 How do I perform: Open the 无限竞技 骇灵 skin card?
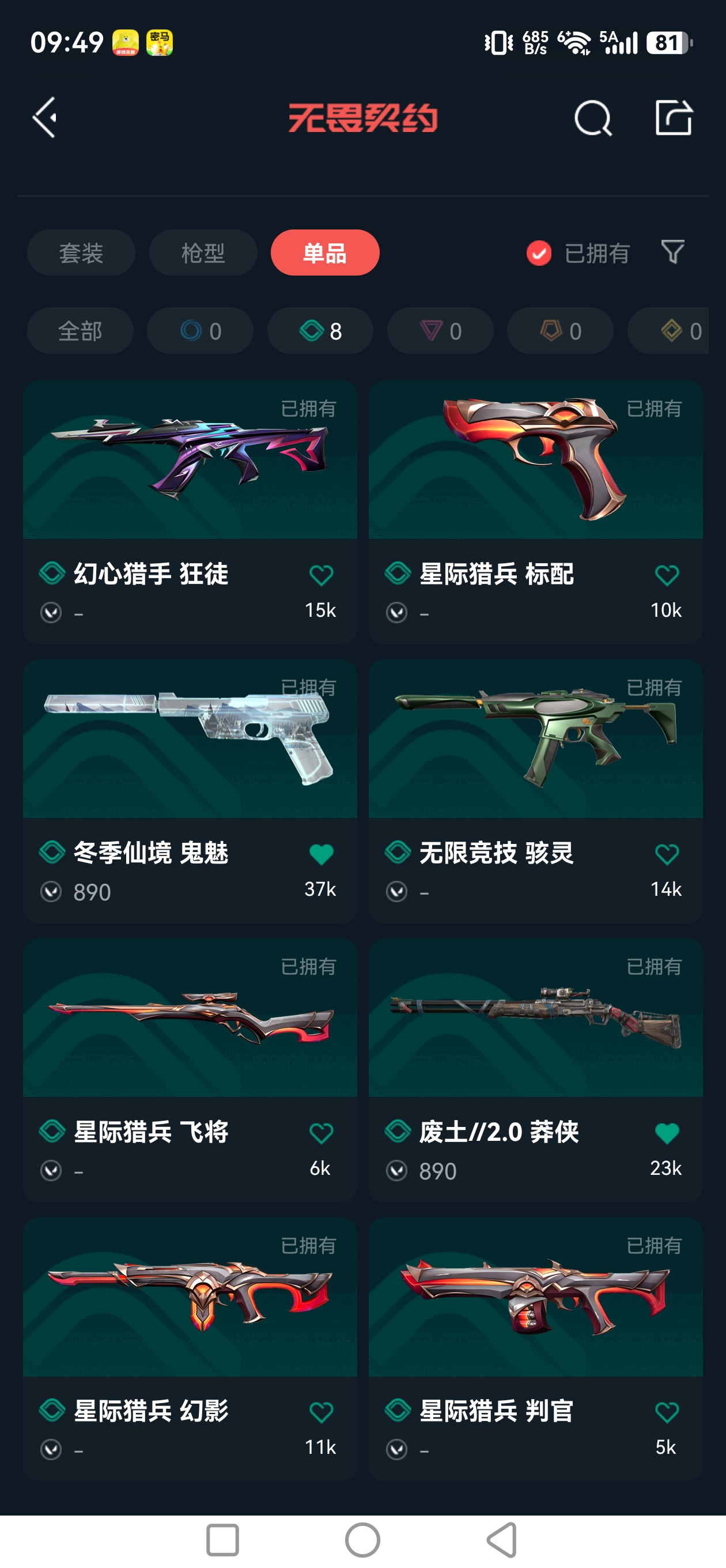(x=535, y=791)
